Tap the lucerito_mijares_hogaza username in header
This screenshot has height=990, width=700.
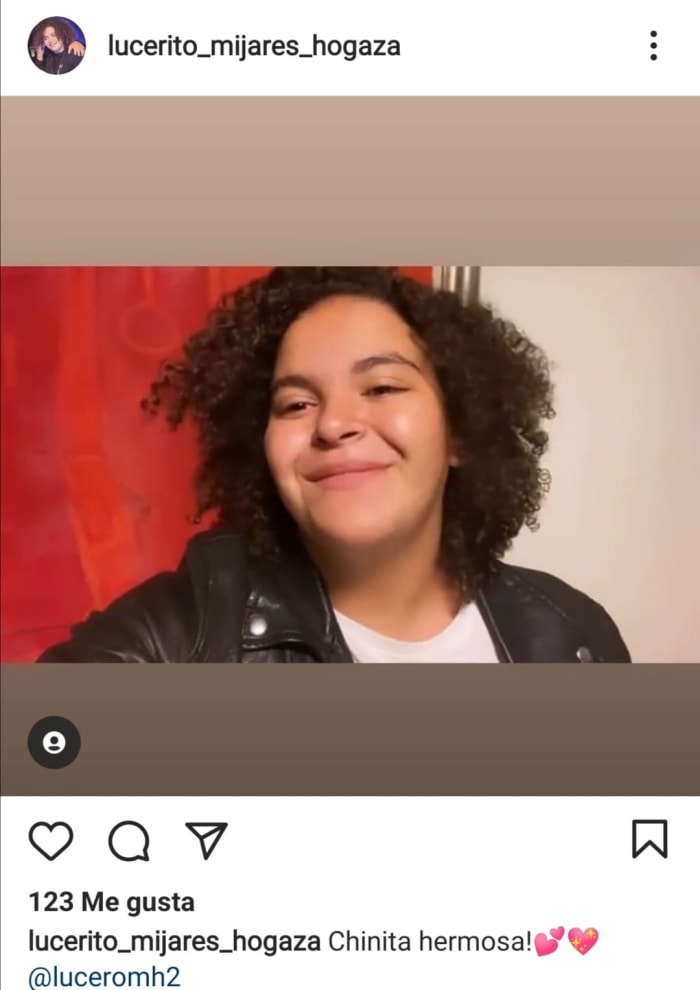(254, 46)
